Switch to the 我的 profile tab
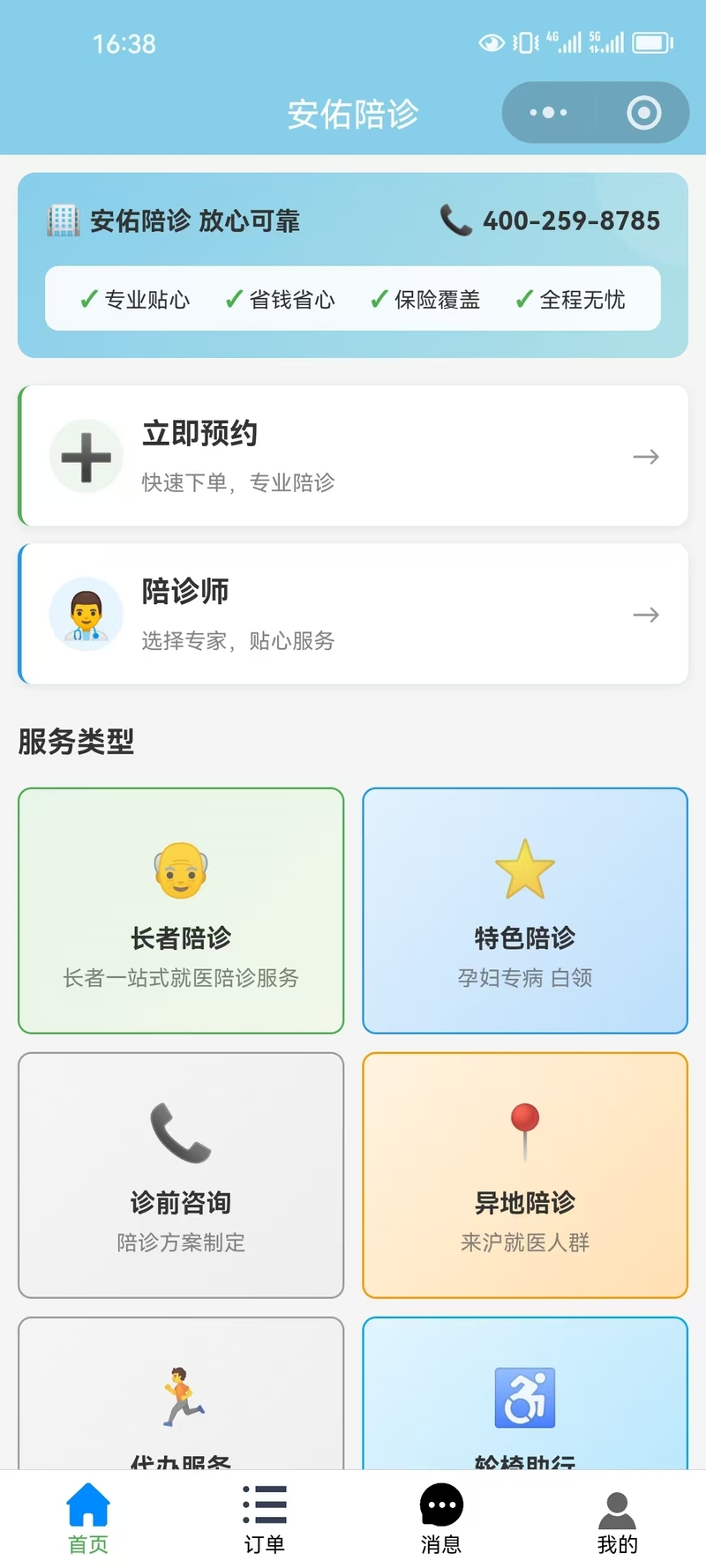 [x=617, y=1518]
